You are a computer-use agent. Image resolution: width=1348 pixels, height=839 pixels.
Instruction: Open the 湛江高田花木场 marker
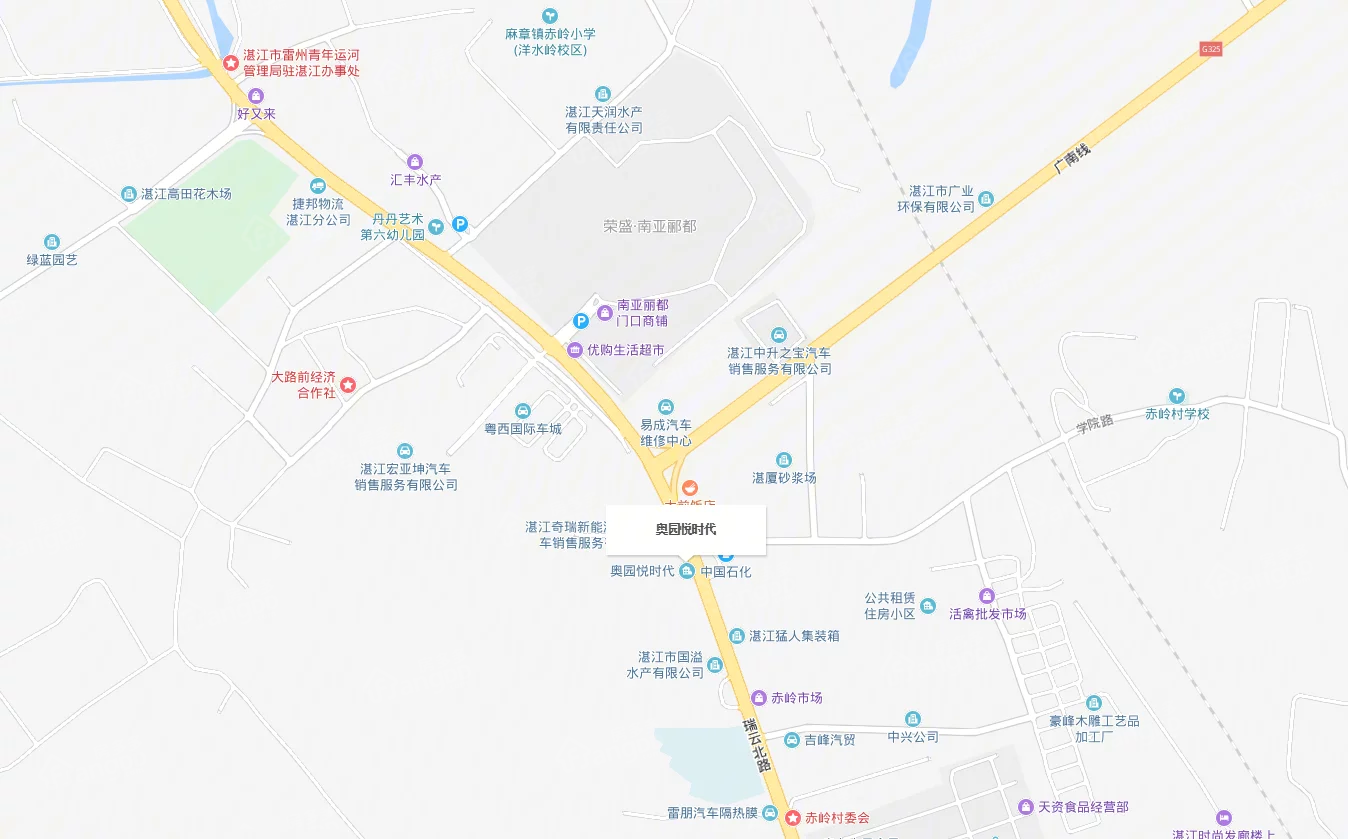pos(128,194)
